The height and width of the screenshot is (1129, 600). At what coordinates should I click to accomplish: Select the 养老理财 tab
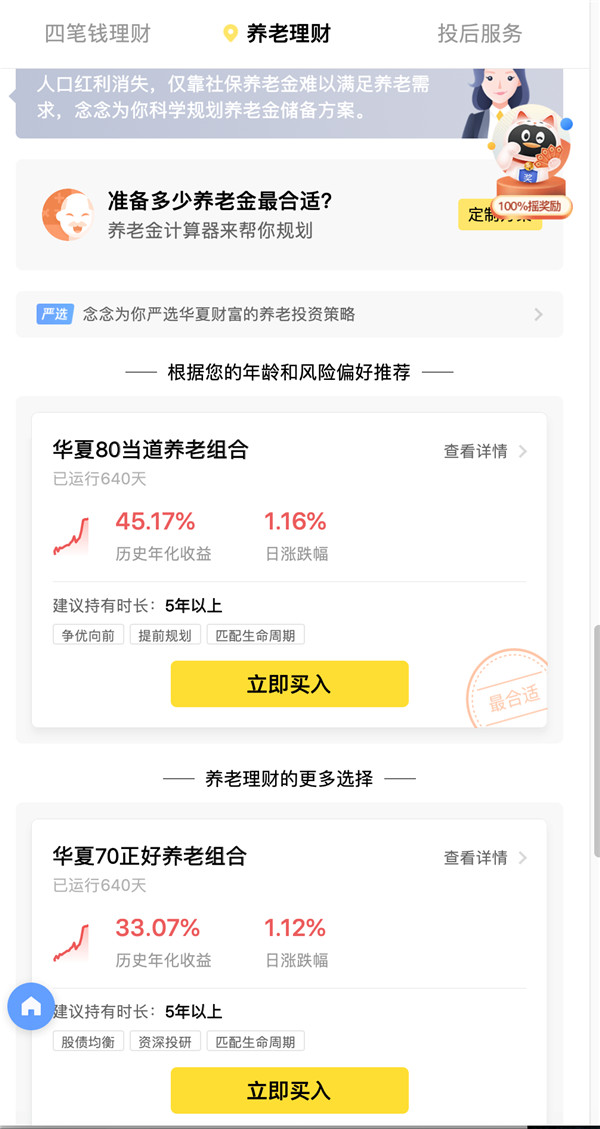coord(287,34)
